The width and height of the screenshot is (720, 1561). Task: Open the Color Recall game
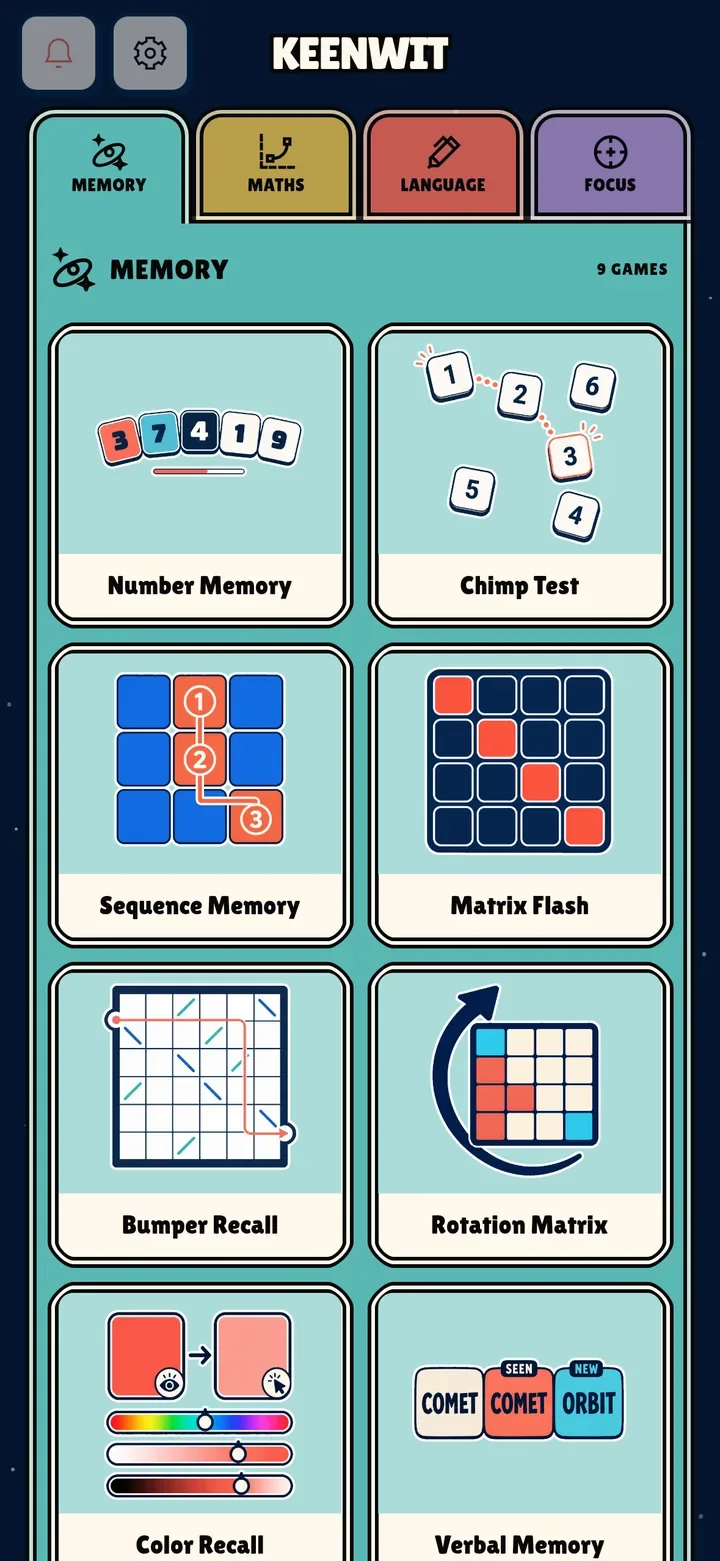(200, 1423)
